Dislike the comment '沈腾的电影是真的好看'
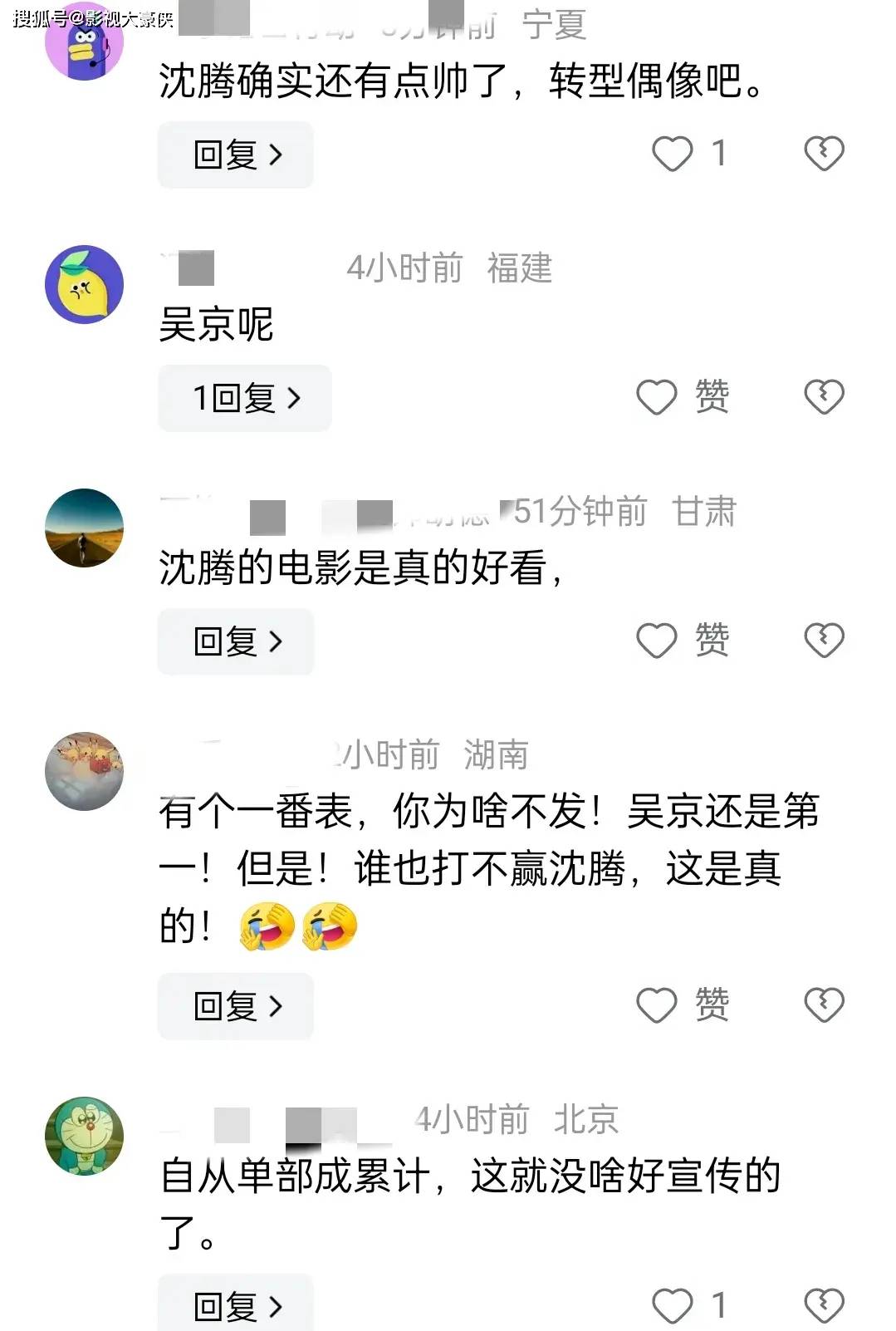Screen dimensions: 896x1331 point(824,641)
